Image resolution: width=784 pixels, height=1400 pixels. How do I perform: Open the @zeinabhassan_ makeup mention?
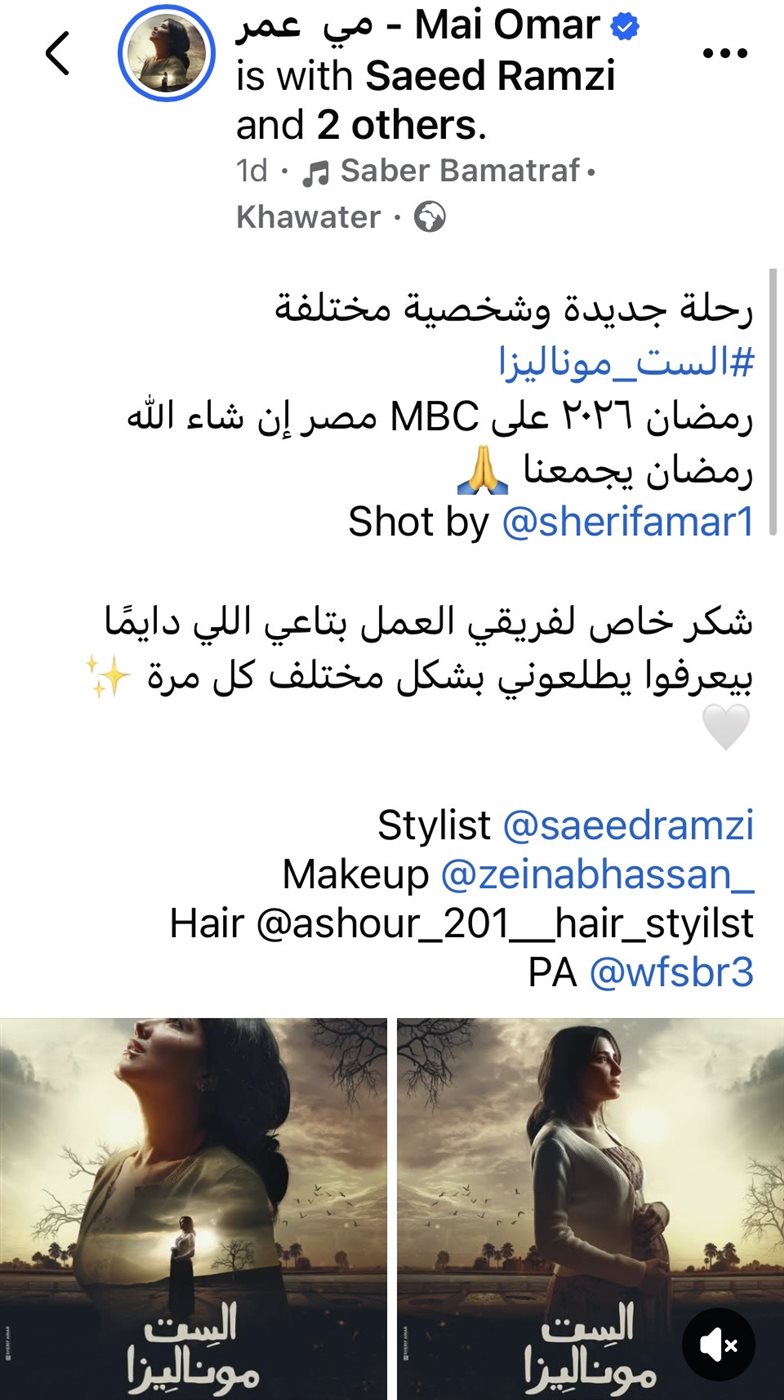pos(596,875)
